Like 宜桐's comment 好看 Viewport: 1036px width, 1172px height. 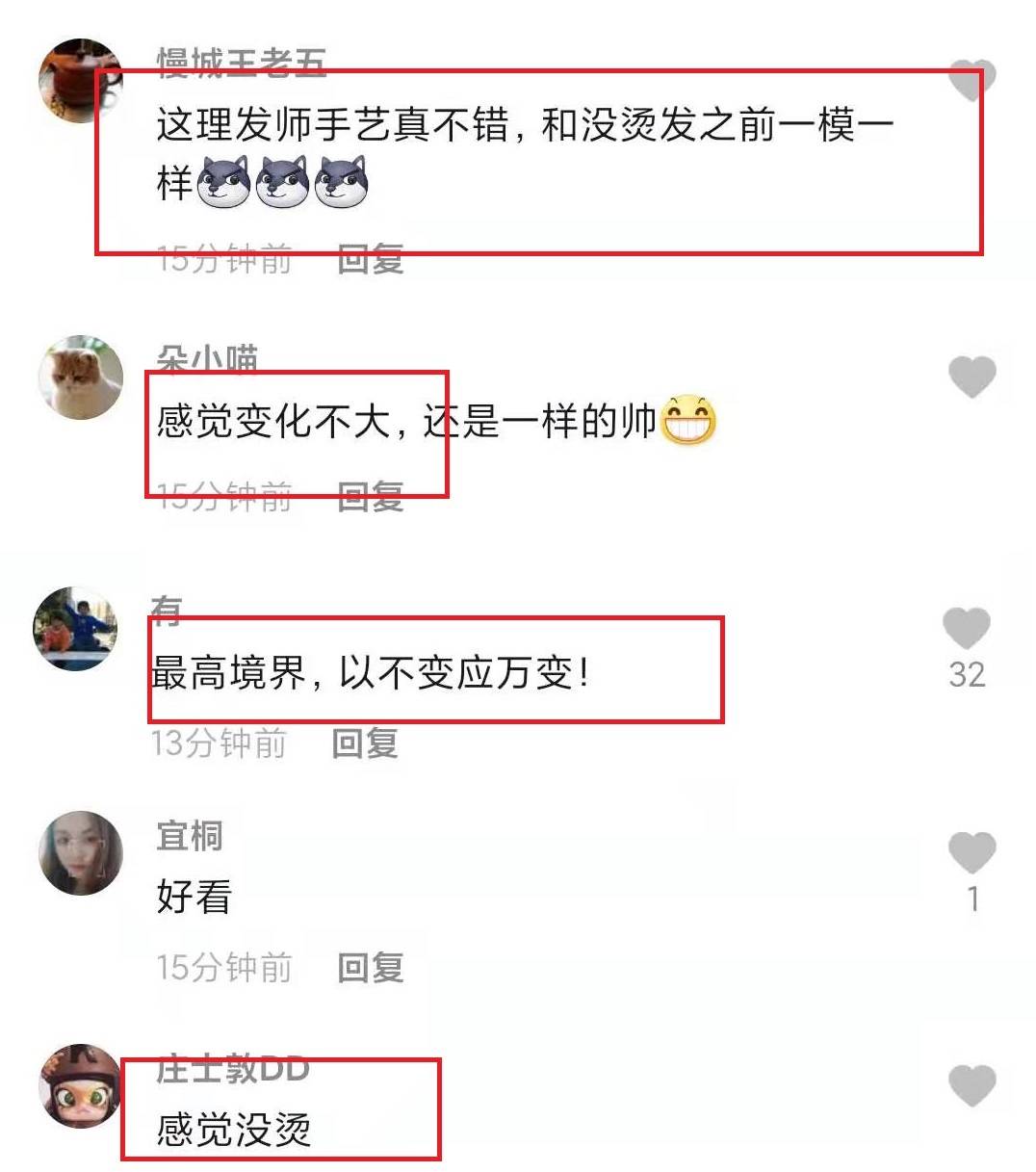[971, 853]
